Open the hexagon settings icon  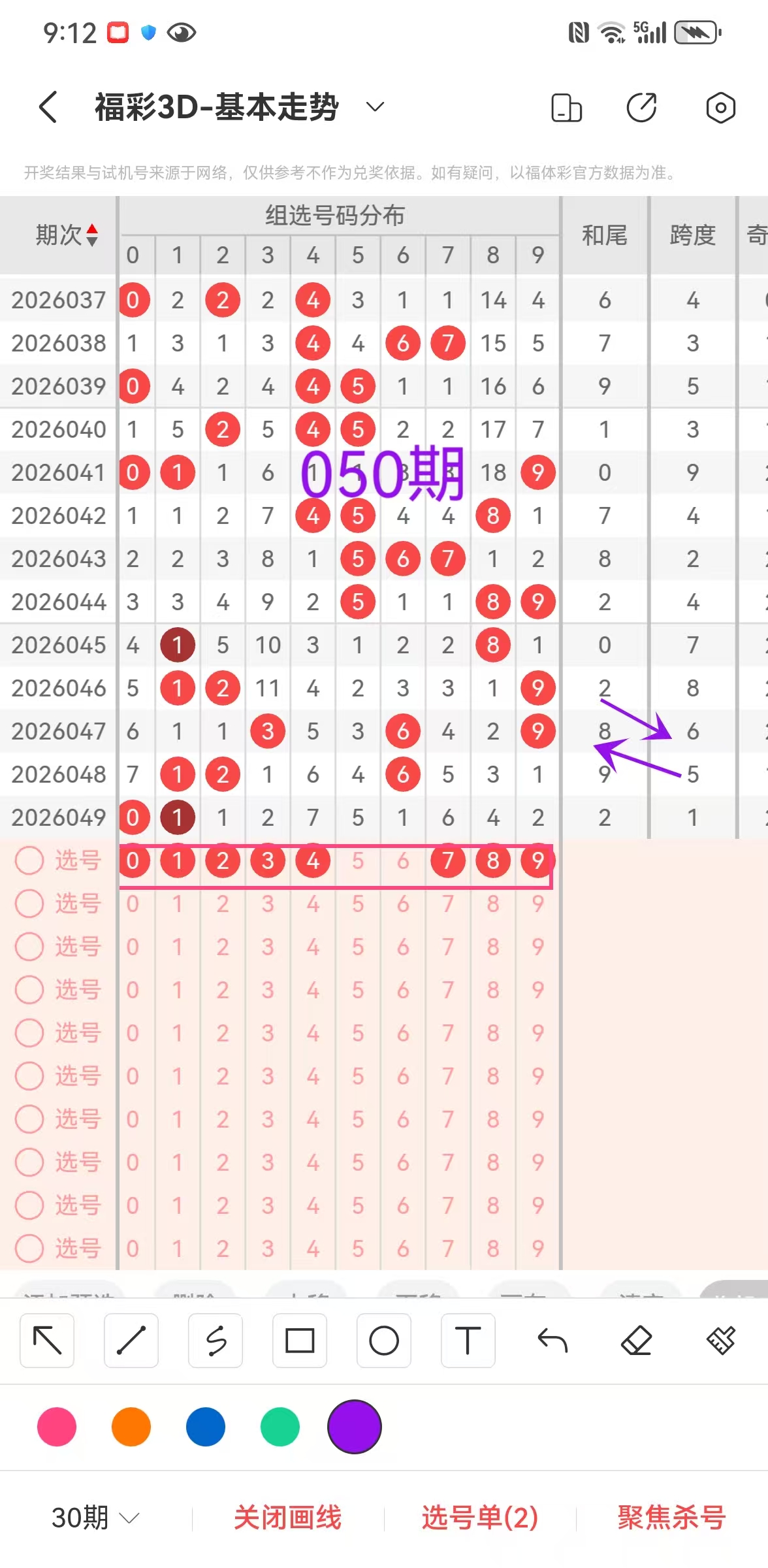(720, 108)
